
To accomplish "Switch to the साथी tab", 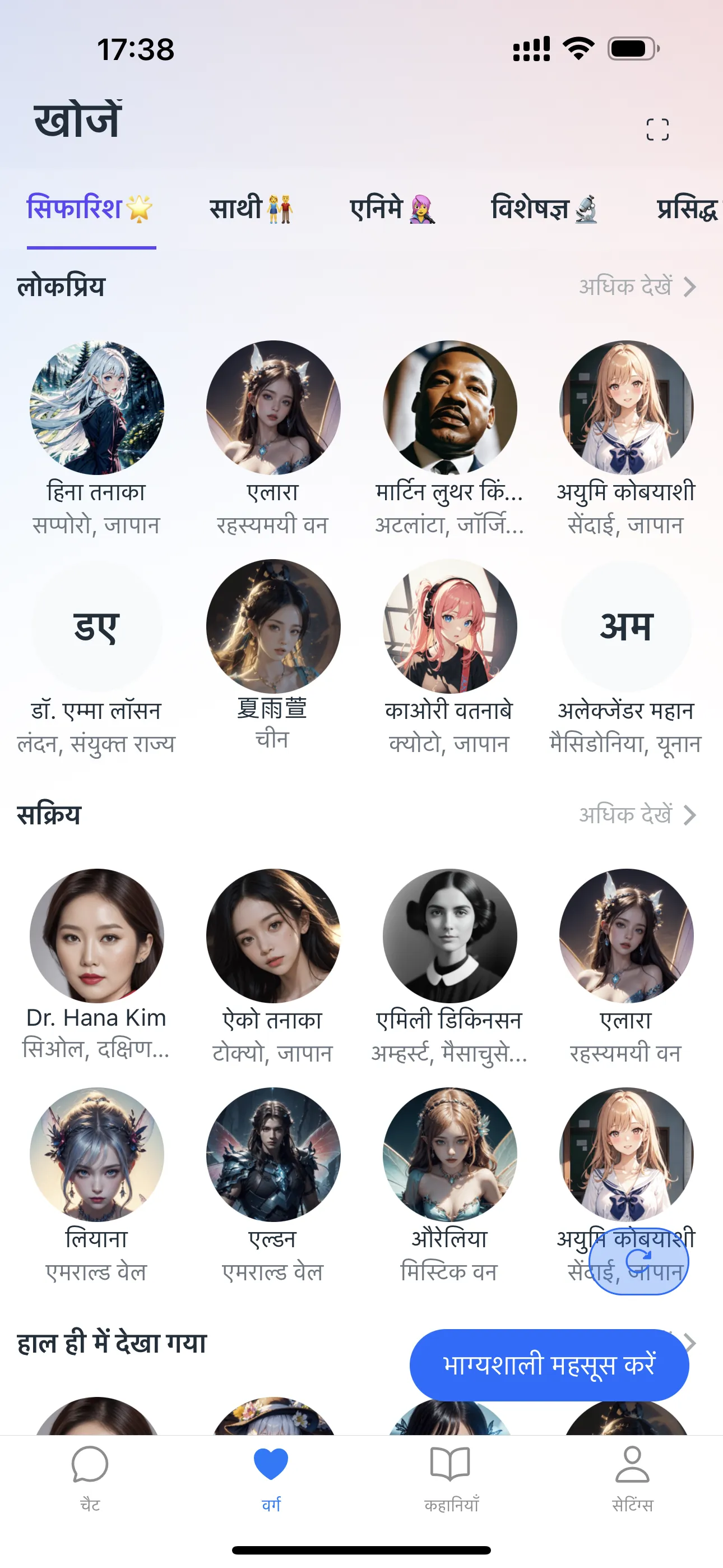I will [x=251, y=209].
